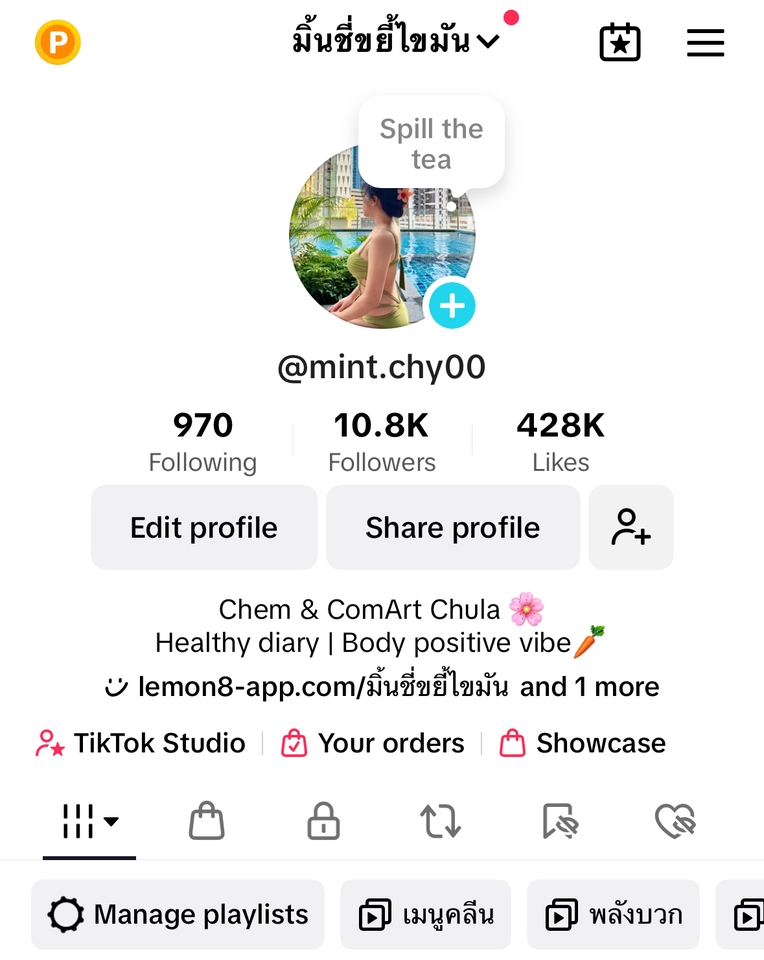
Task: Toggle the liked videos visibility tab
Action: pyautogui.click(x=675, y=821)
